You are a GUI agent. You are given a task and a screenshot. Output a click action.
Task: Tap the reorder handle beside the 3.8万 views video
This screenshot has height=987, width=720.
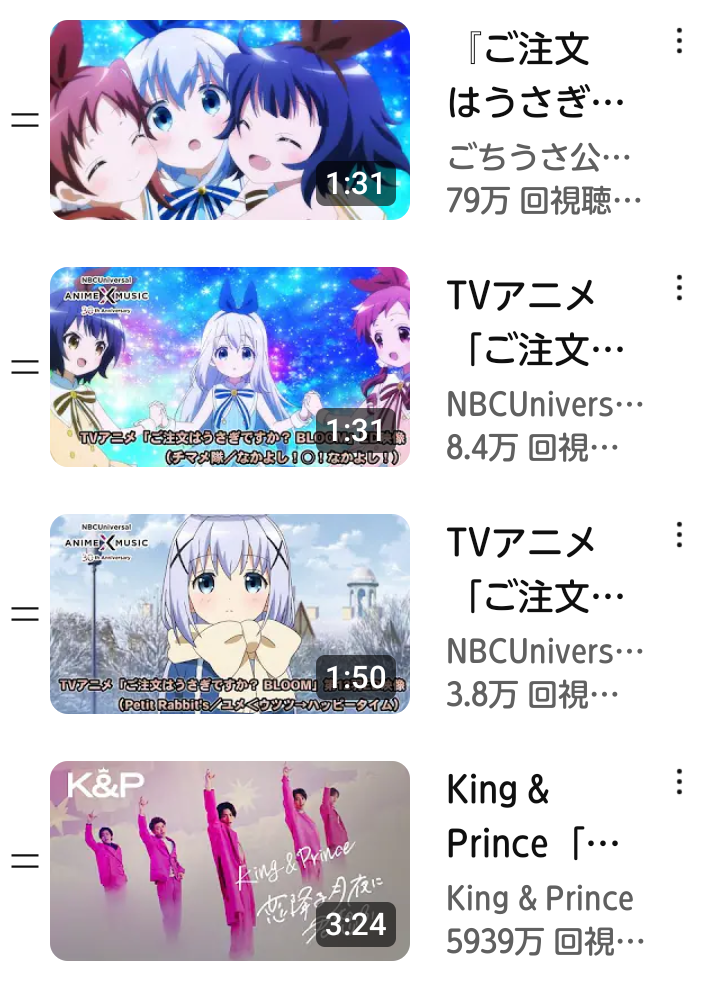[x=24, y=614]
